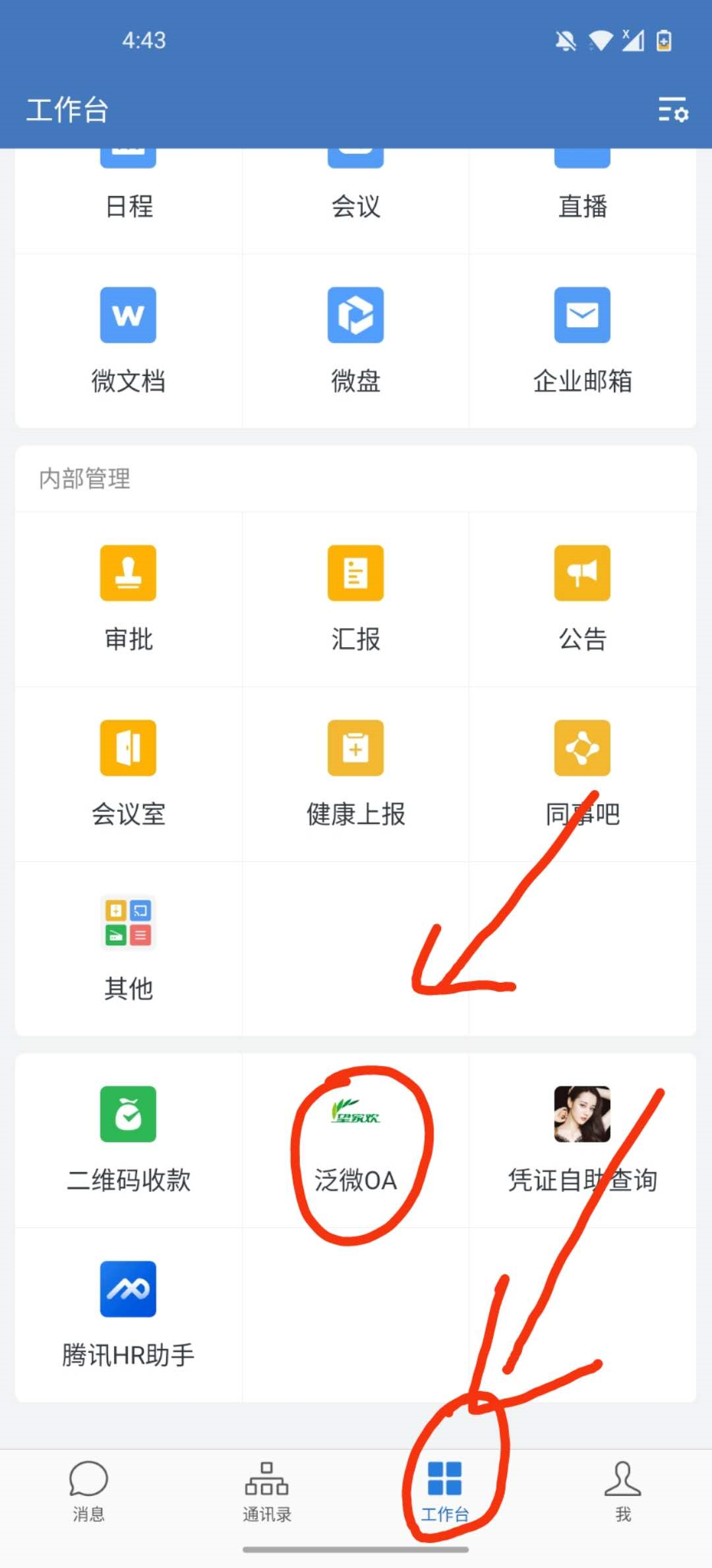The height and width of the screenshot is (1568, 712).
Task: Open 同事吧 colleague forum
Action: (582, 772)
